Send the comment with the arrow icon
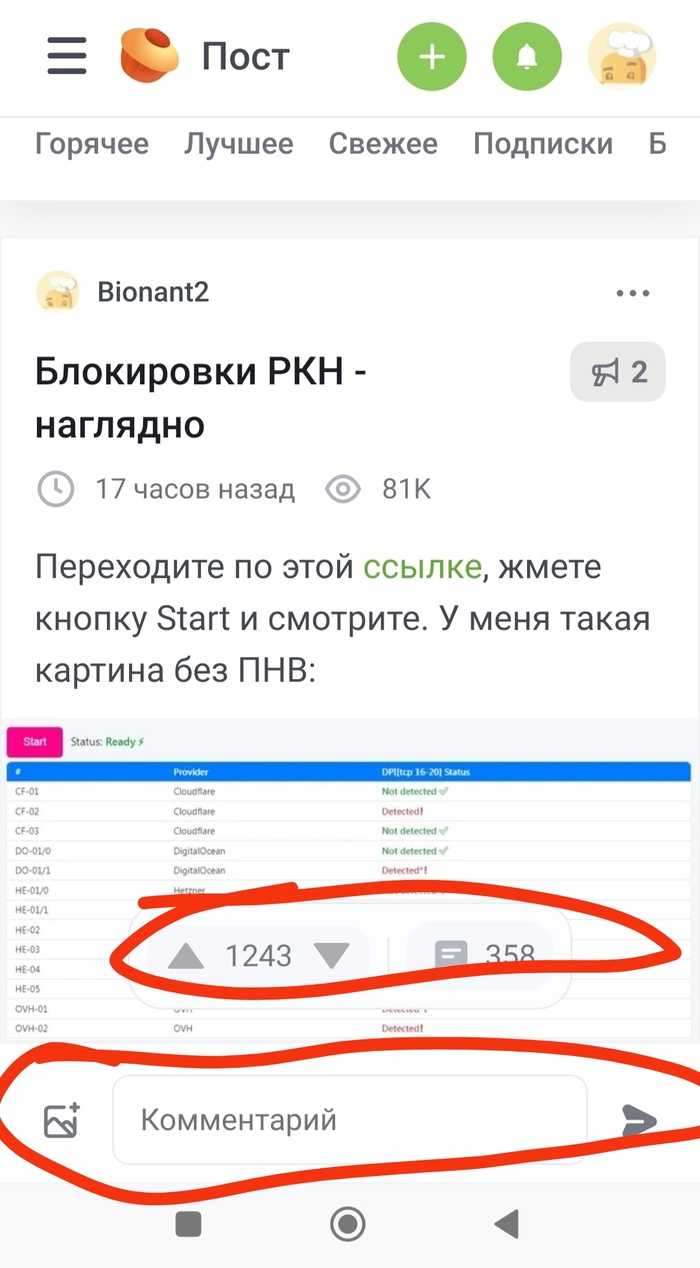700x1268 pixels. click(x=638, y=1121)
